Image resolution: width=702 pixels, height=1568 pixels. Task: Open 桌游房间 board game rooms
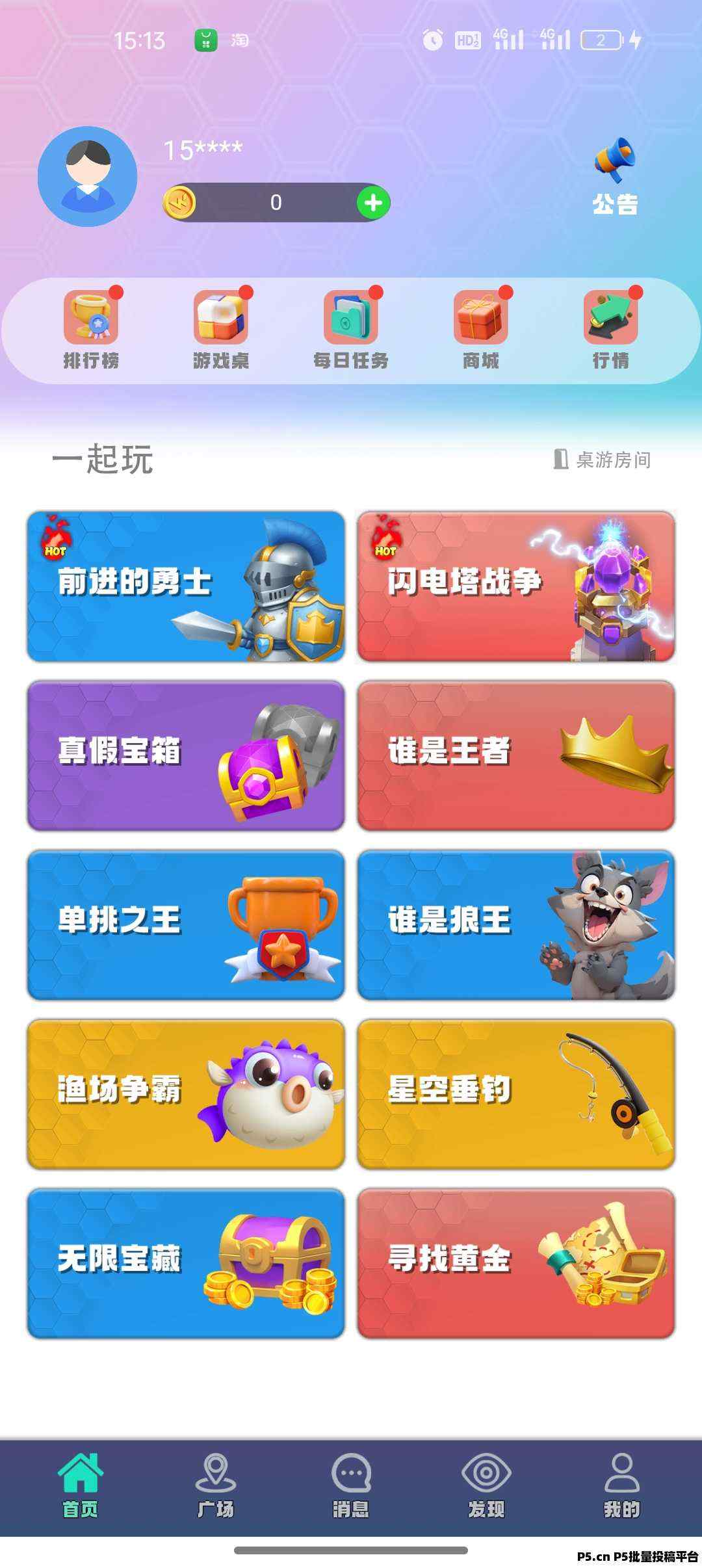(x=603, y=460)
